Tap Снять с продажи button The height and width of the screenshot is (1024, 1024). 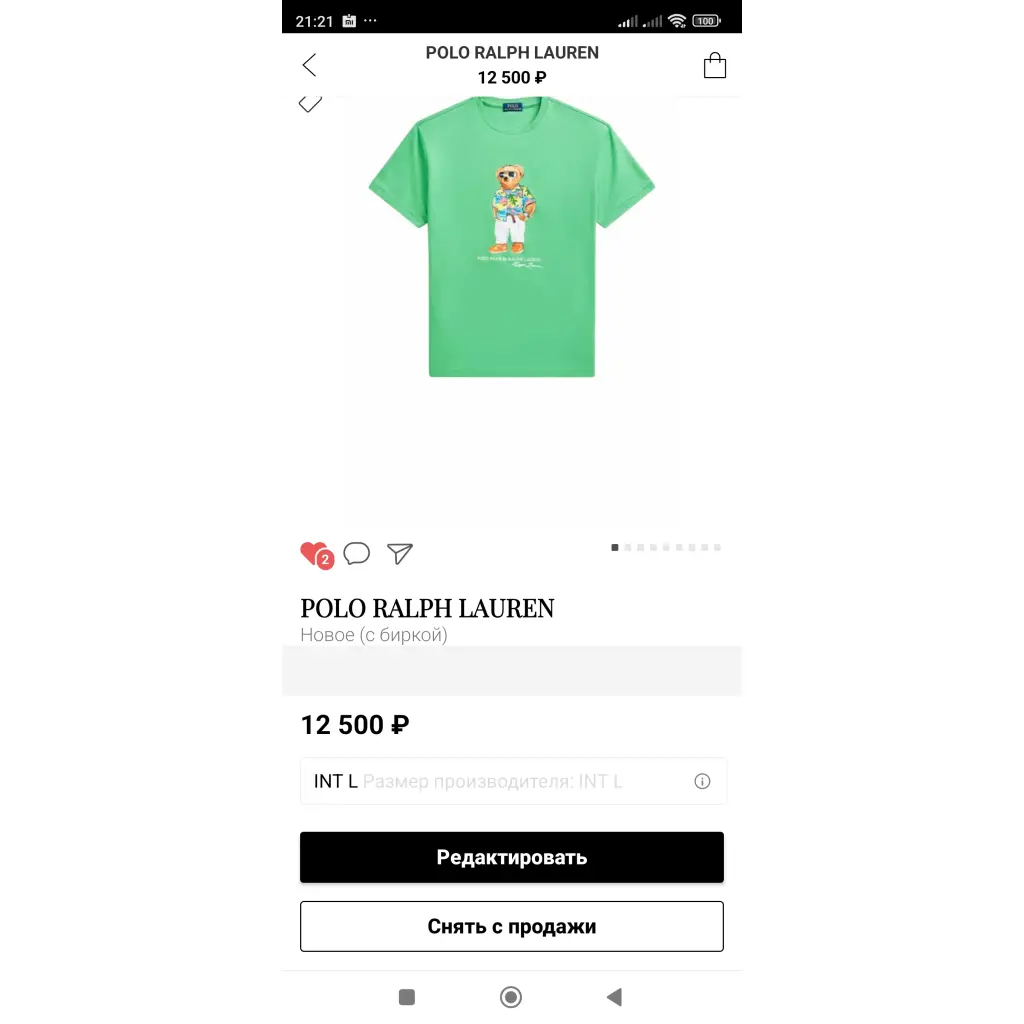coord(511,926)
